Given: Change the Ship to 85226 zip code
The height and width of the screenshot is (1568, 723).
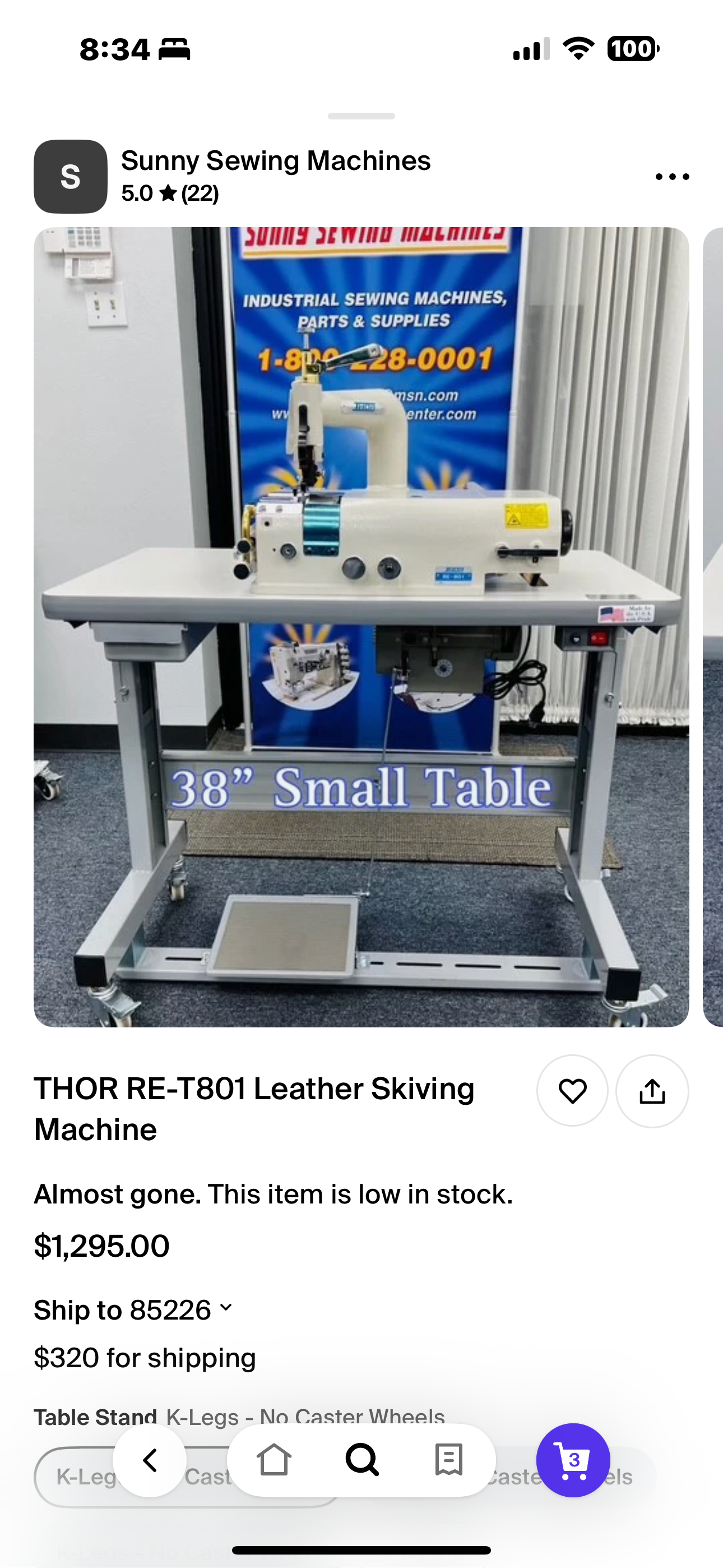Looking at the screenshot, I should coord(133,1310).
